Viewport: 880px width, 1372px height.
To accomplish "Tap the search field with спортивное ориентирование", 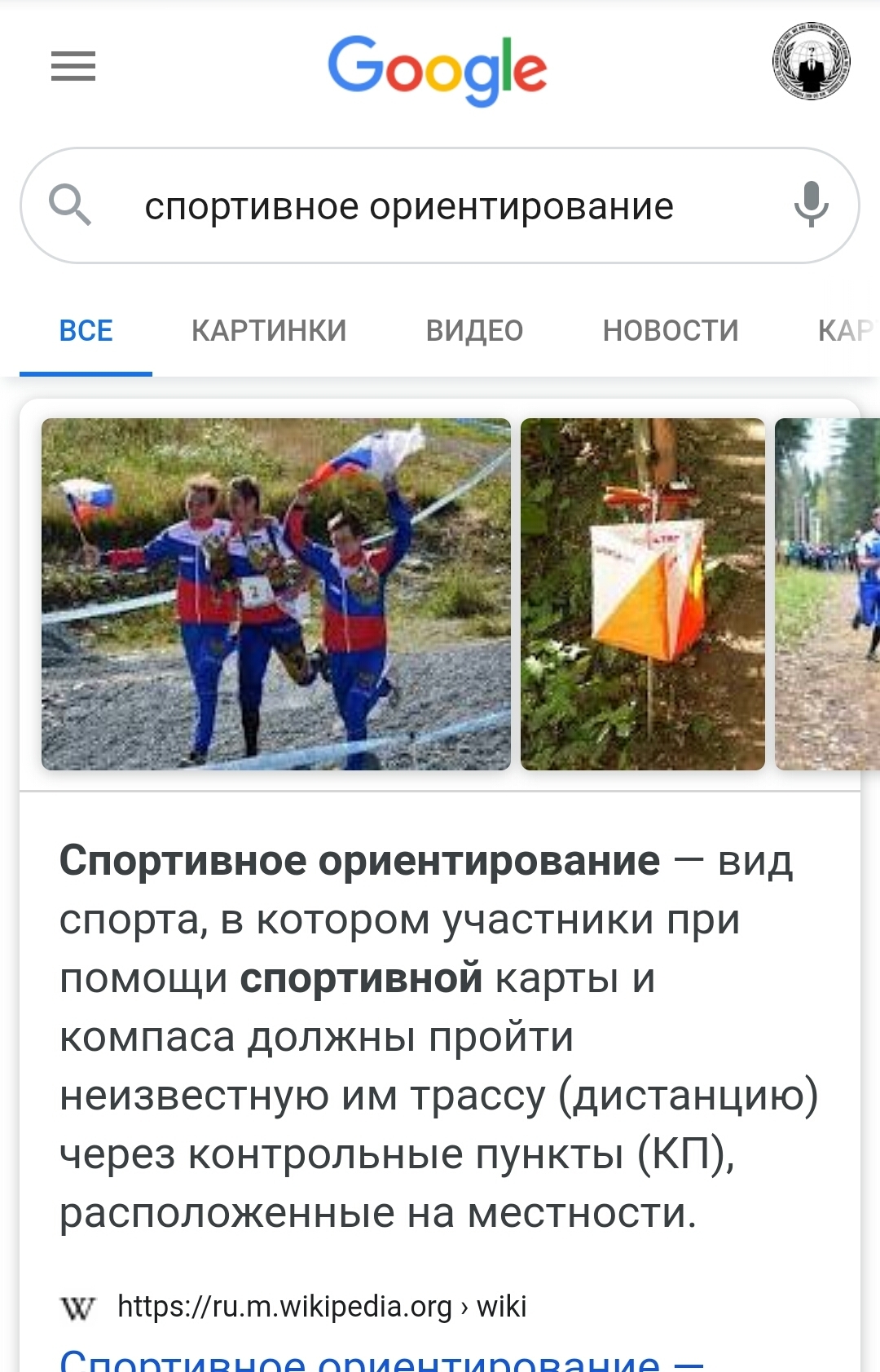I will pos(409,207).
